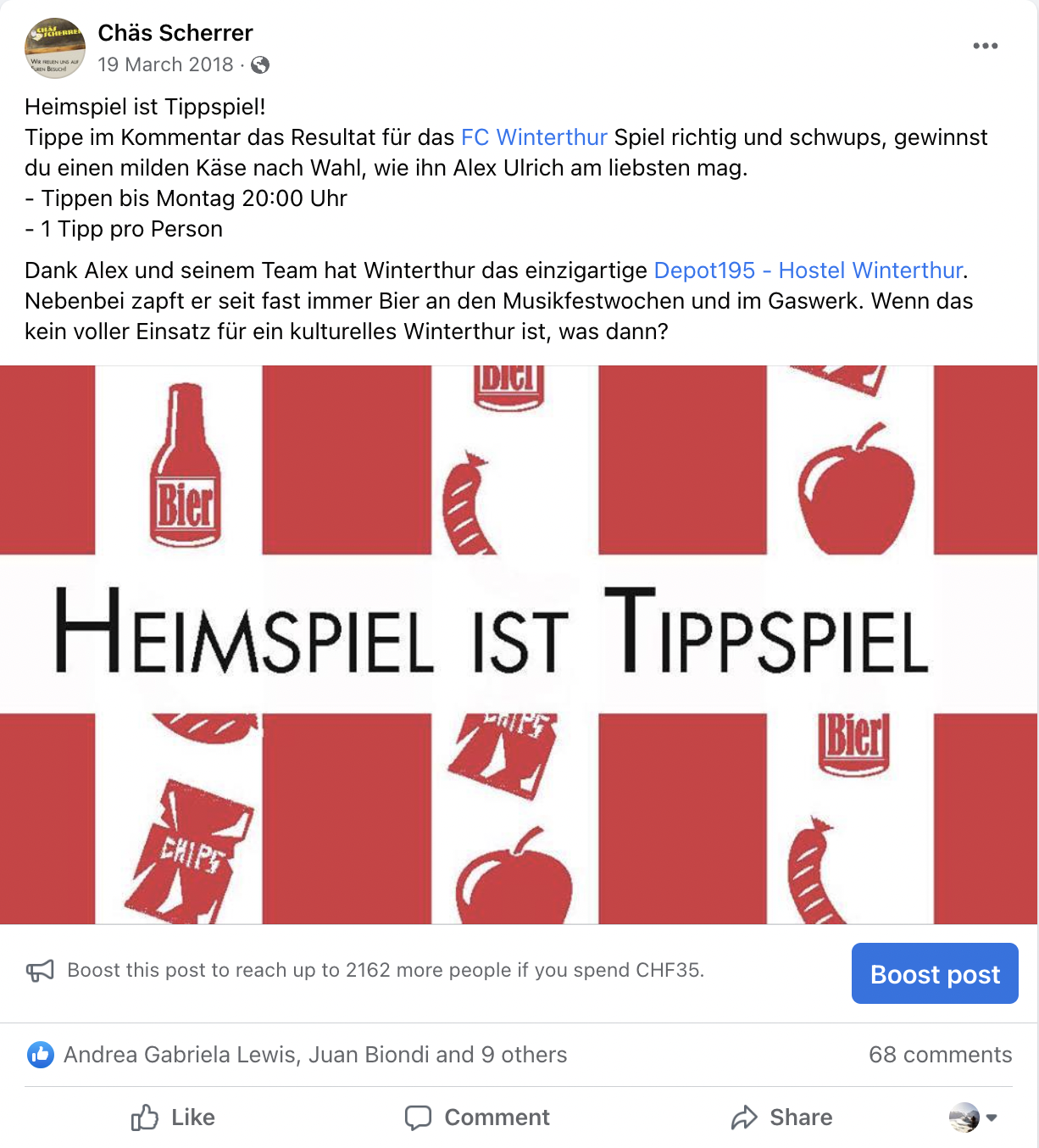Click the 68 comments counter
Image resolution: width=1039 pixels, height=1148 pixels.
tap(941, 1055)
